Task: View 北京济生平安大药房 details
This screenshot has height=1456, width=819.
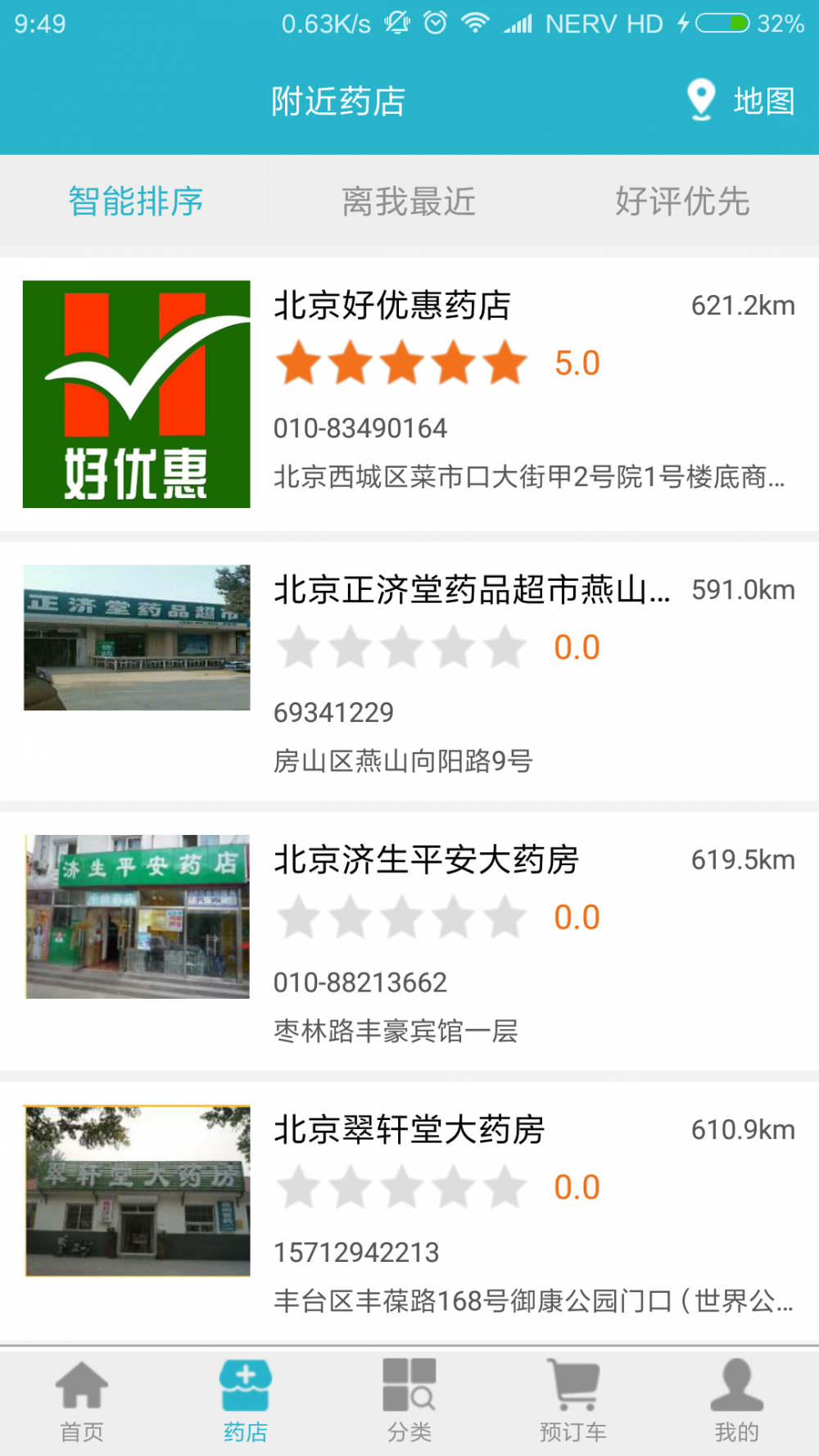Action: click(x=426, y=860)
